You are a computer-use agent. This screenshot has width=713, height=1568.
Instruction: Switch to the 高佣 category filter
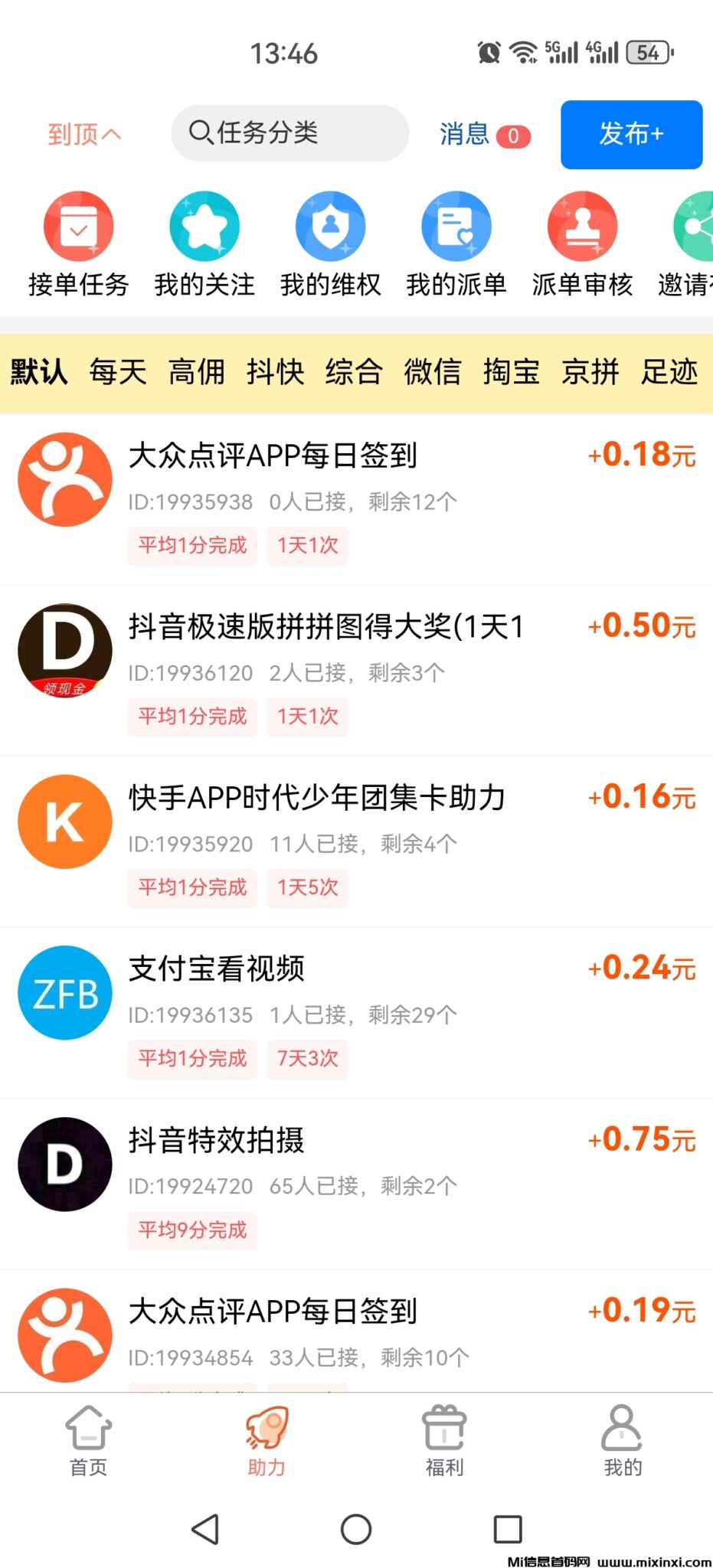[196, 371]
